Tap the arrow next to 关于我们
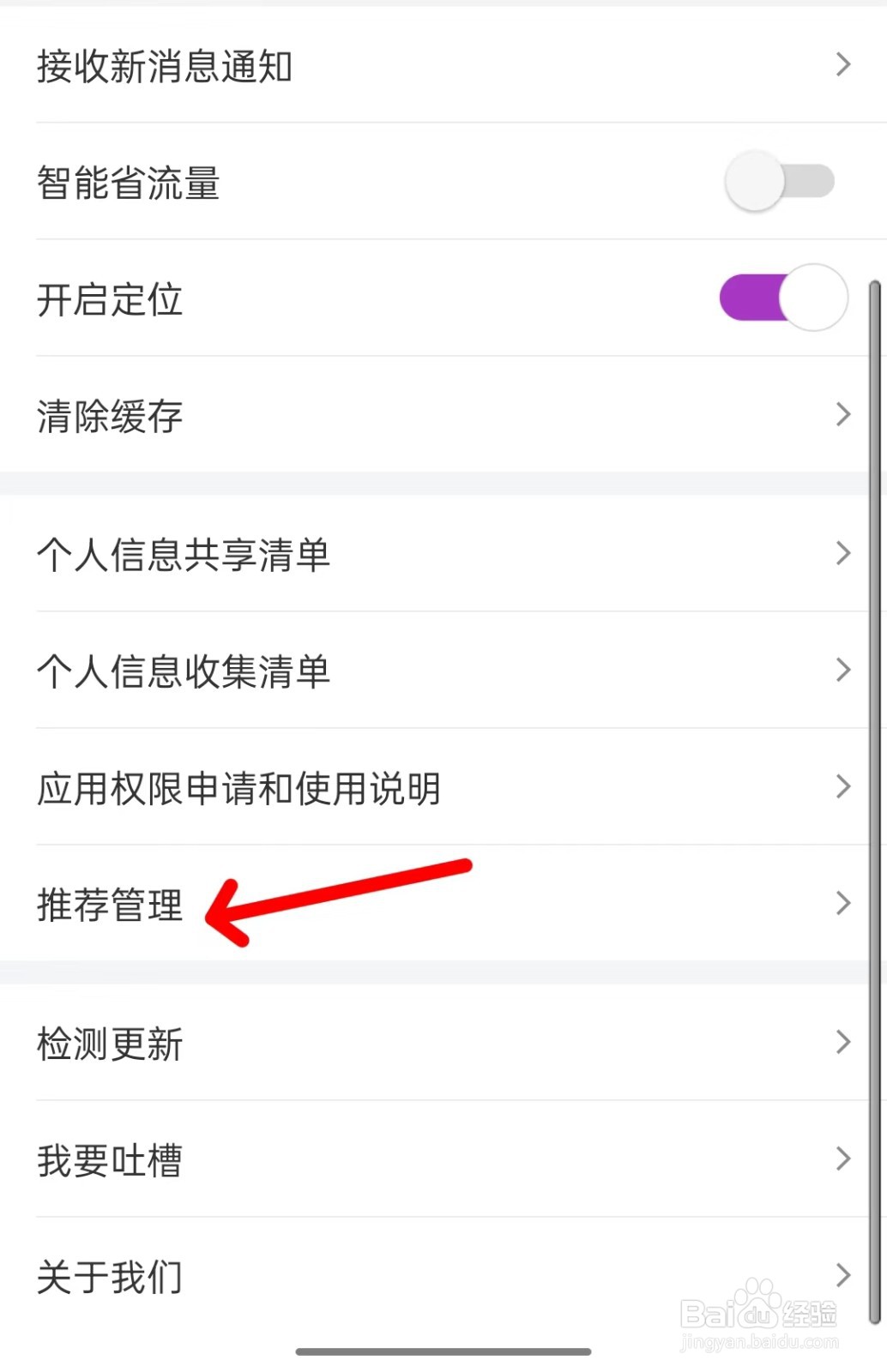 (x=843, y=1274)
